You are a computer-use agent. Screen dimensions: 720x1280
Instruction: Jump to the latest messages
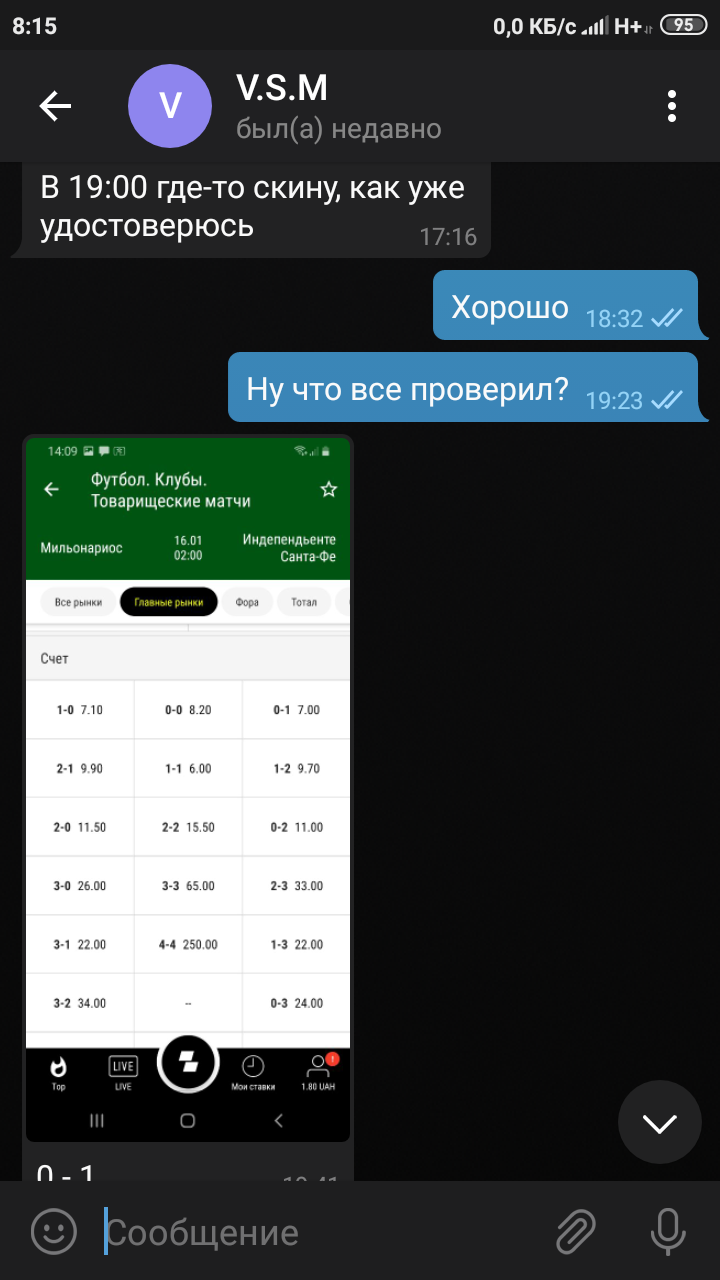point(660,1122)
